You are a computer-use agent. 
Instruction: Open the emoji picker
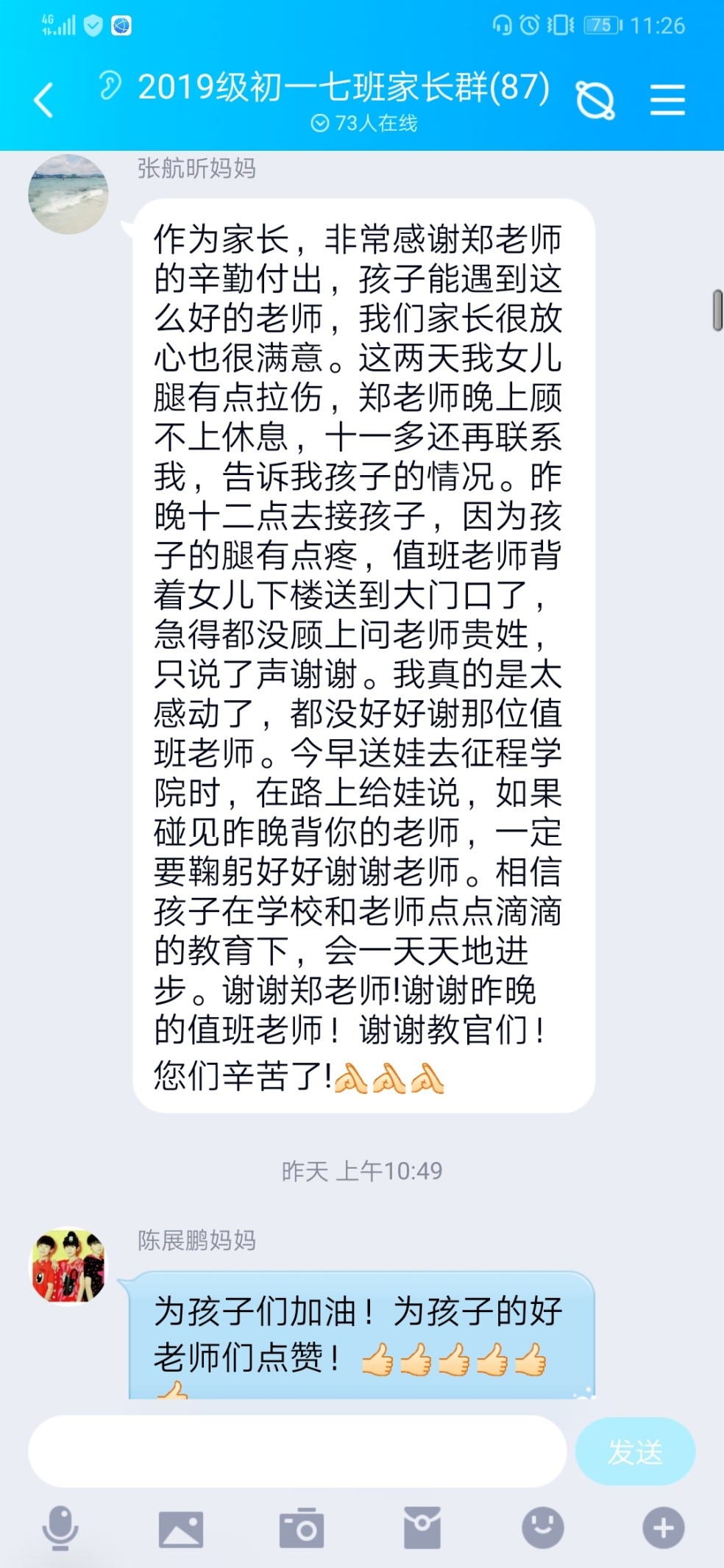point(543,1529)
